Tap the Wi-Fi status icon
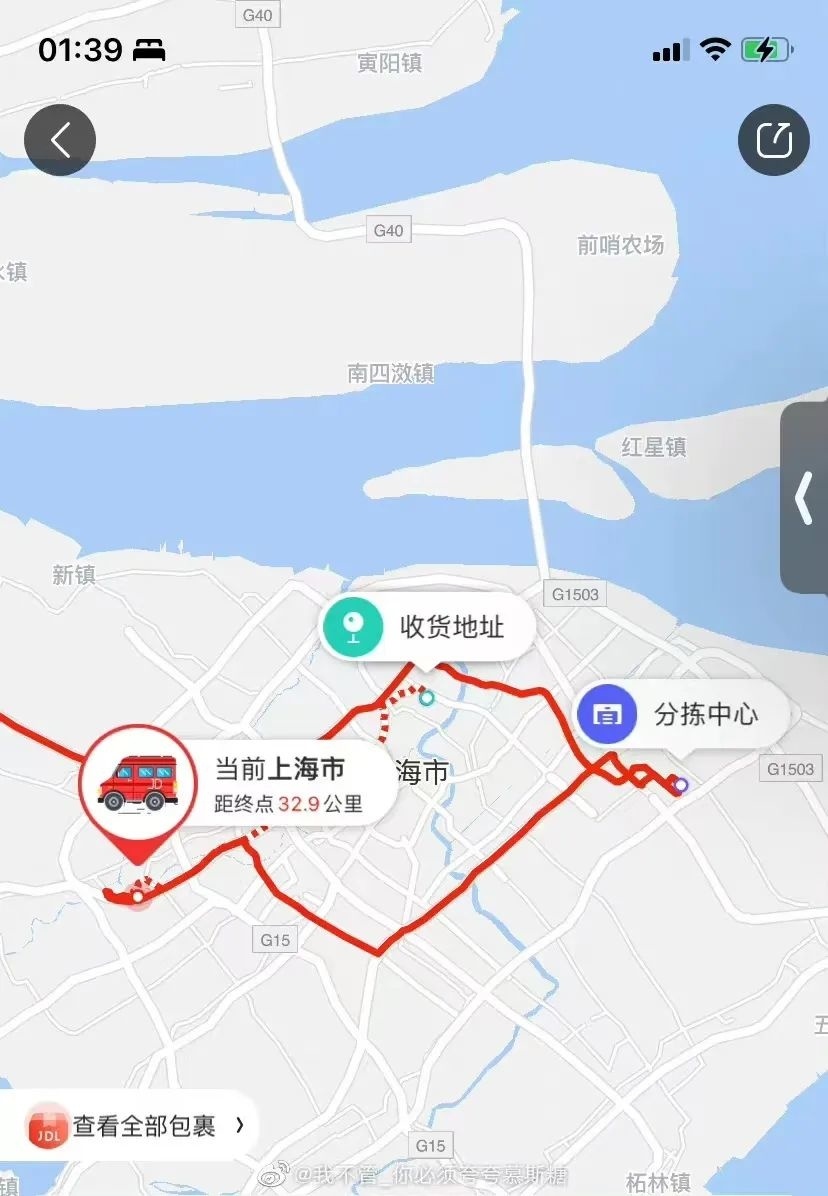The image size is (828, 1196). pos(713,47)
